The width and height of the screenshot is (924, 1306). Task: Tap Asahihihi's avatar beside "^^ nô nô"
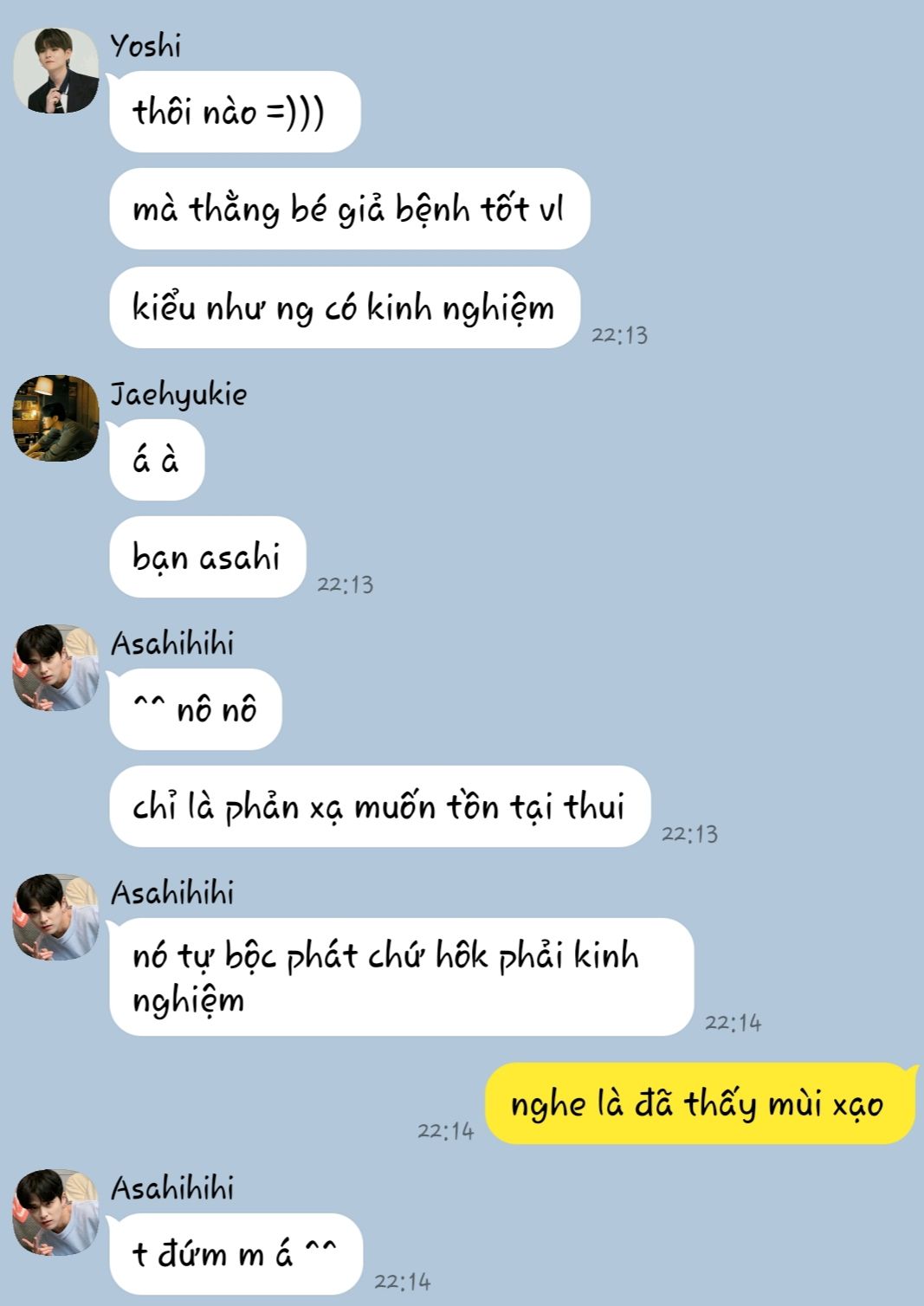tap(55, 668)
